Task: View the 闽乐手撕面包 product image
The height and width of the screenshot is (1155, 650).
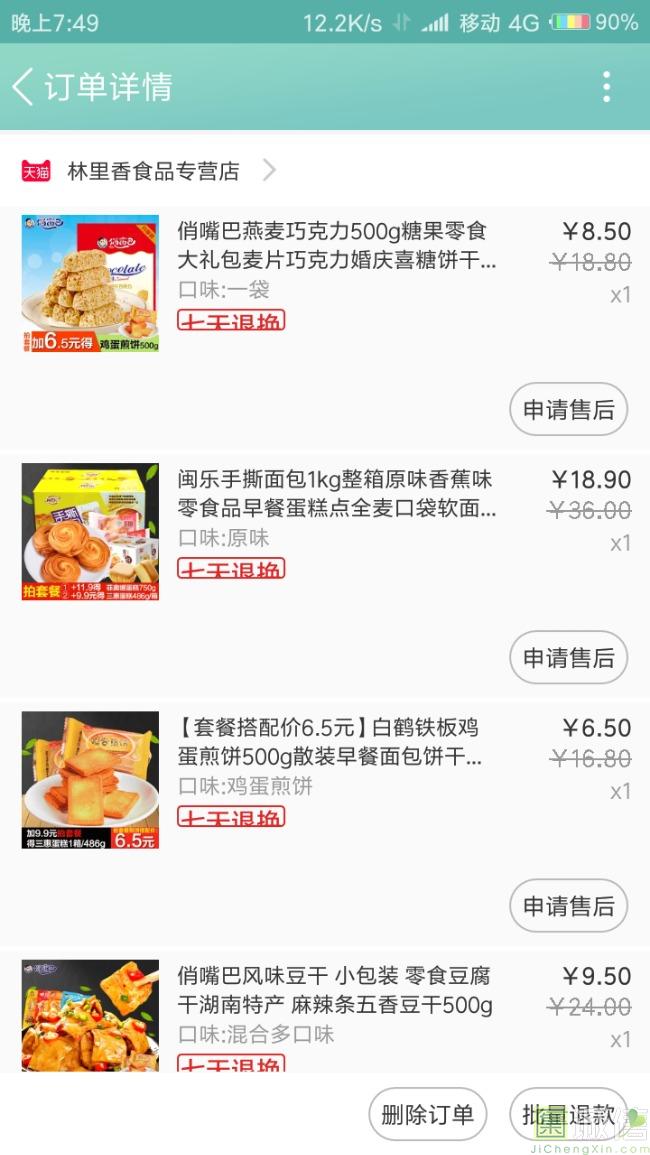Action: tap(90, 531)
